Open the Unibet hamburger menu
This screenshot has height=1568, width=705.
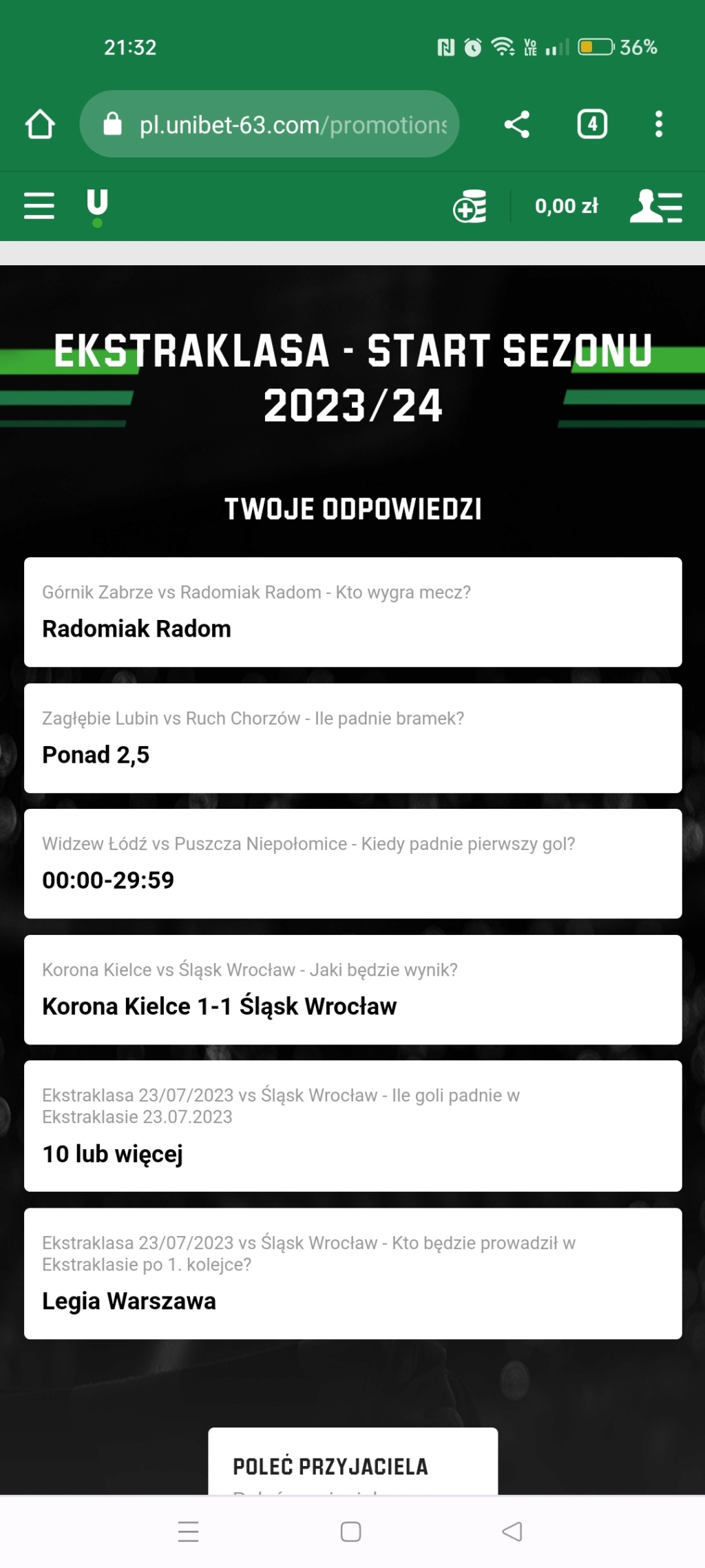point(39,206)
